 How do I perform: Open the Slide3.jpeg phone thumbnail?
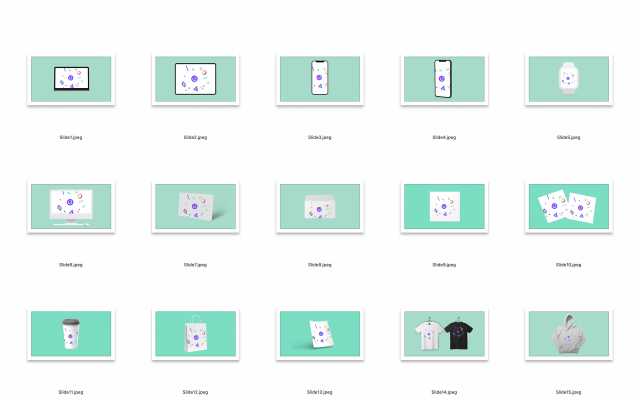pos(319,78)
